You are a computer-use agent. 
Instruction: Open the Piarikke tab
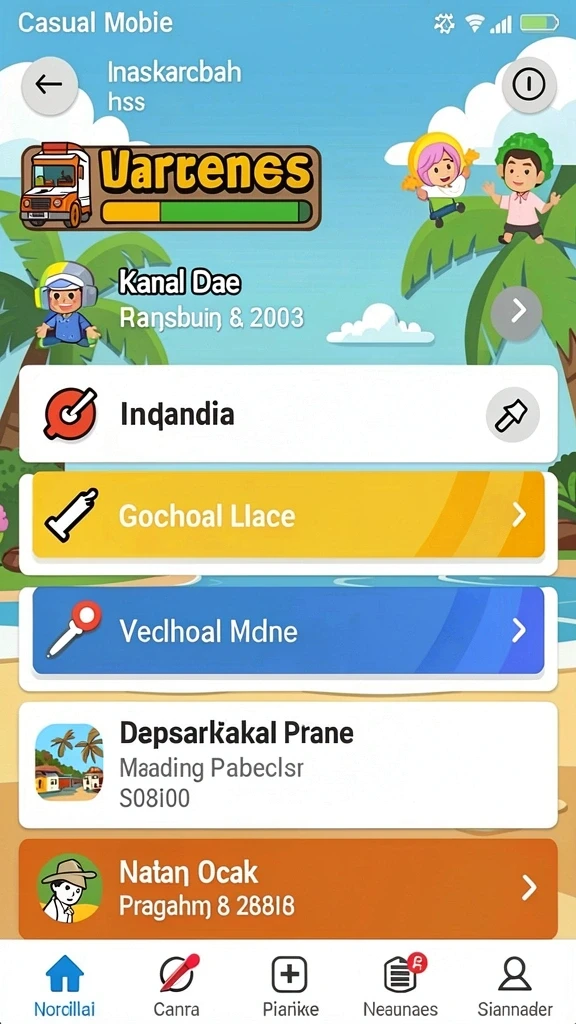pos(290,985)
